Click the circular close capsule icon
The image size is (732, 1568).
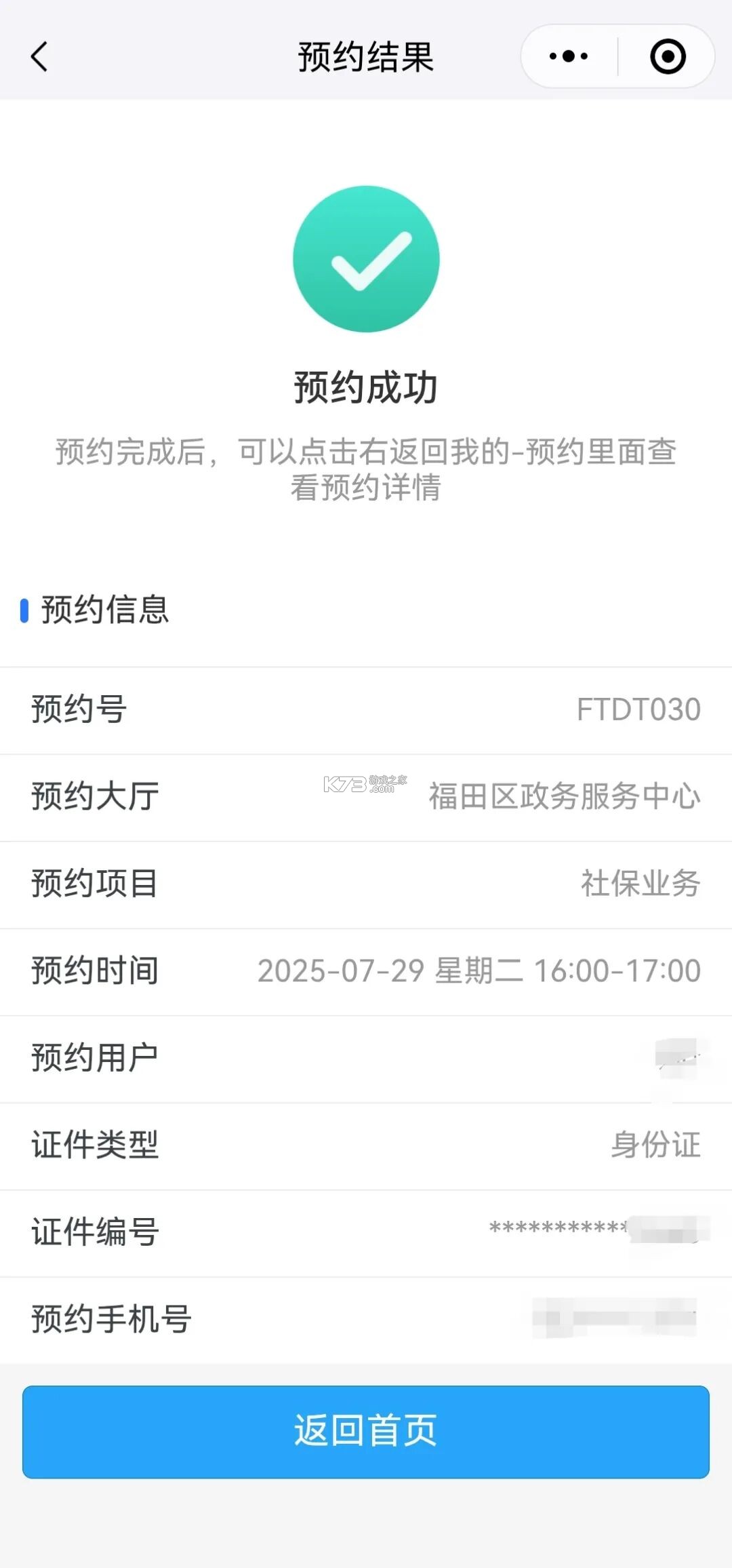pos(667,57)
